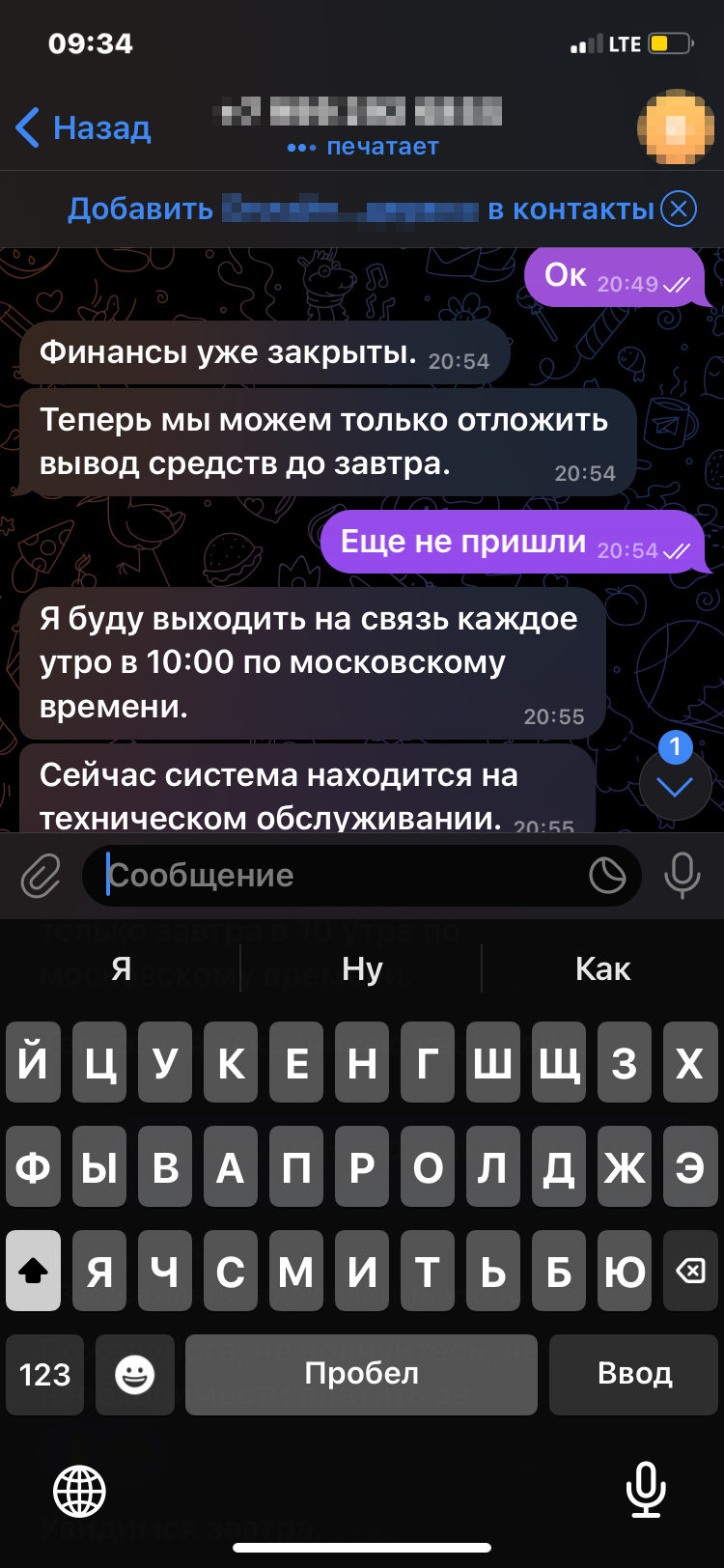724x1568 pixels.
Task: Insert the suggestion word Ну
Action: pos(362,968)
